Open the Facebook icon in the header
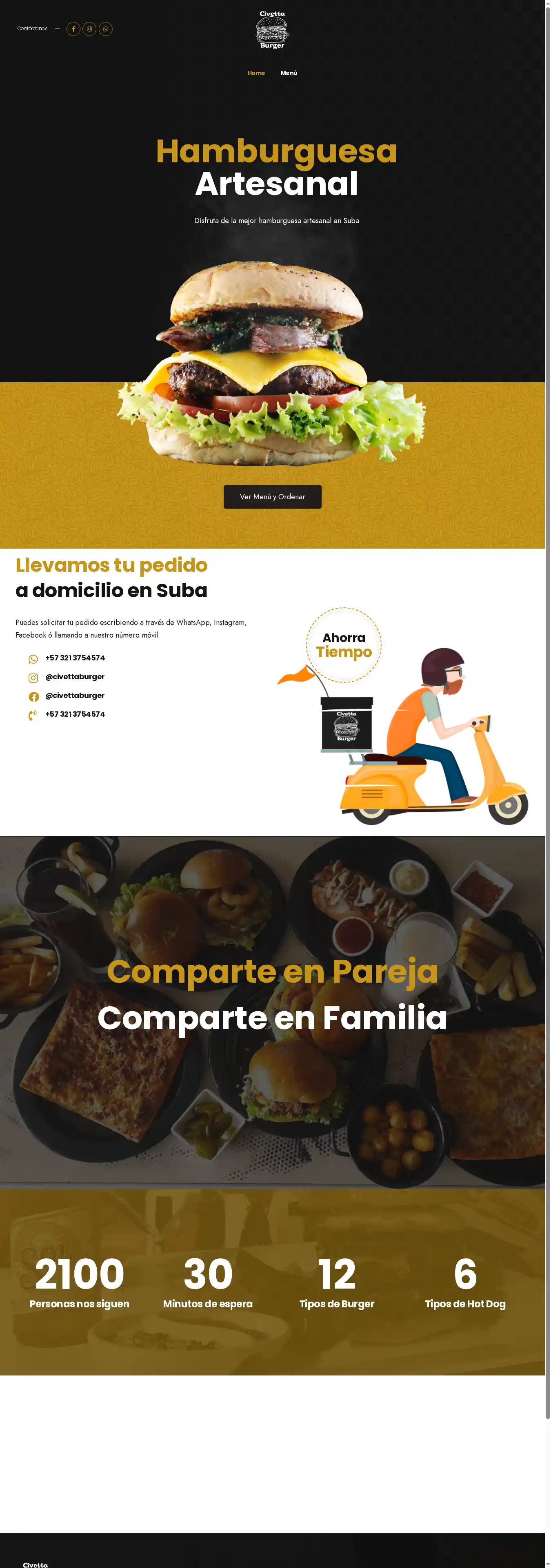 tap(73, 29)
